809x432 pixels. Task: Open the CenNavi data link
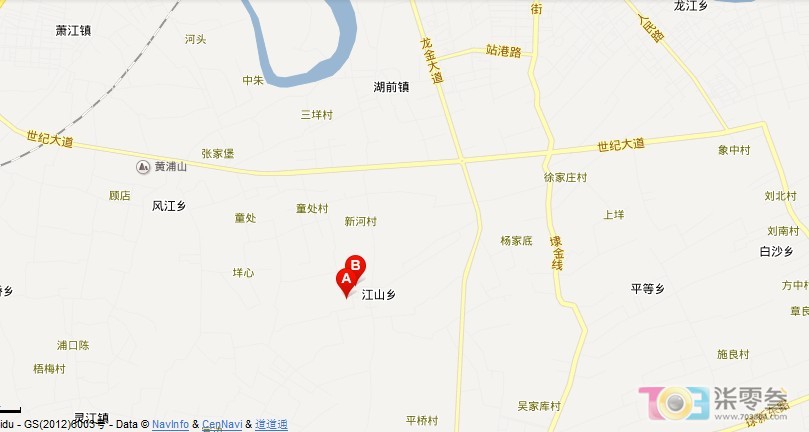[x=221, y=425]
